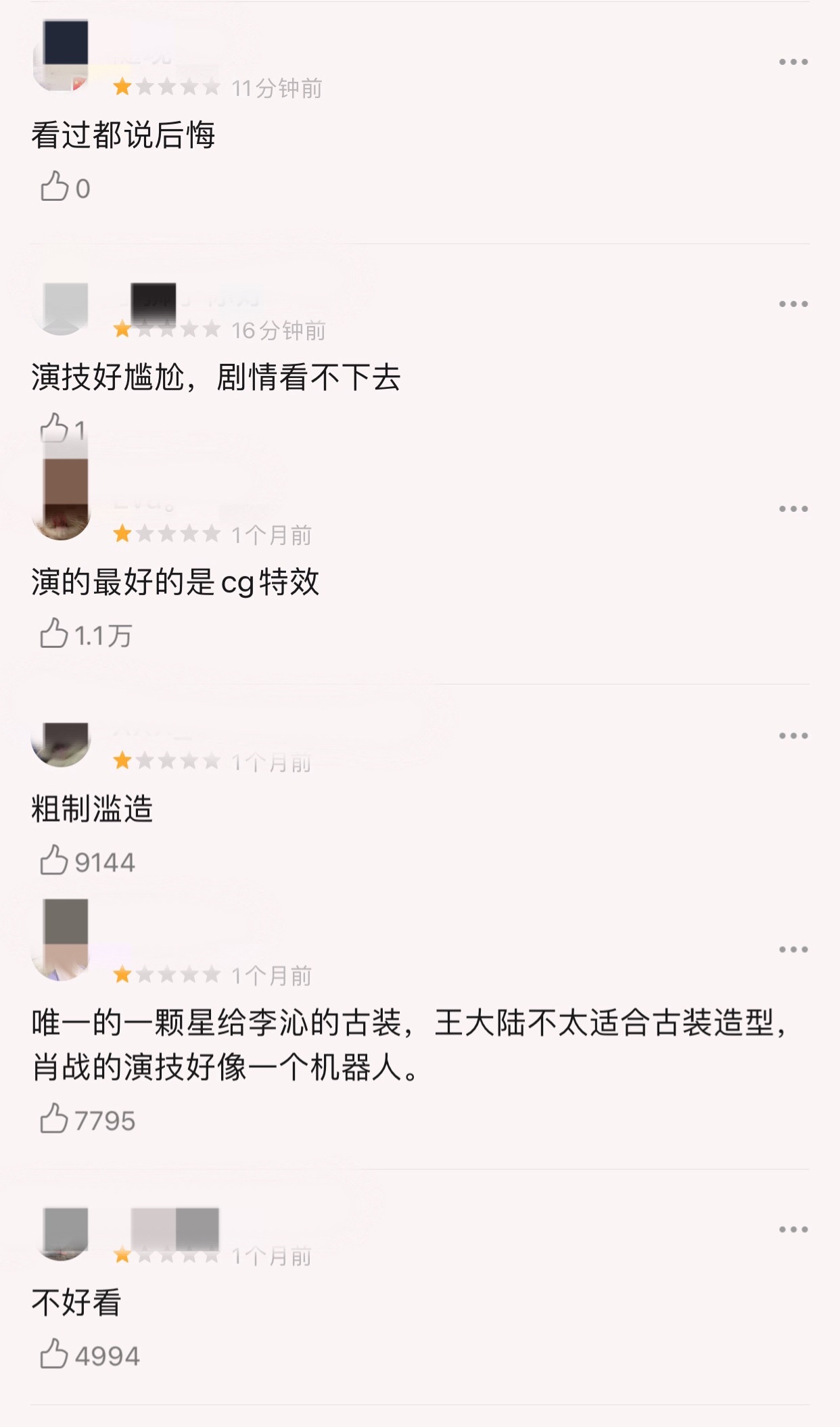Open more options for 不好看 comment
Image resolution: width=840 pixels, height=1427 pixels.
pos(793,1230)
